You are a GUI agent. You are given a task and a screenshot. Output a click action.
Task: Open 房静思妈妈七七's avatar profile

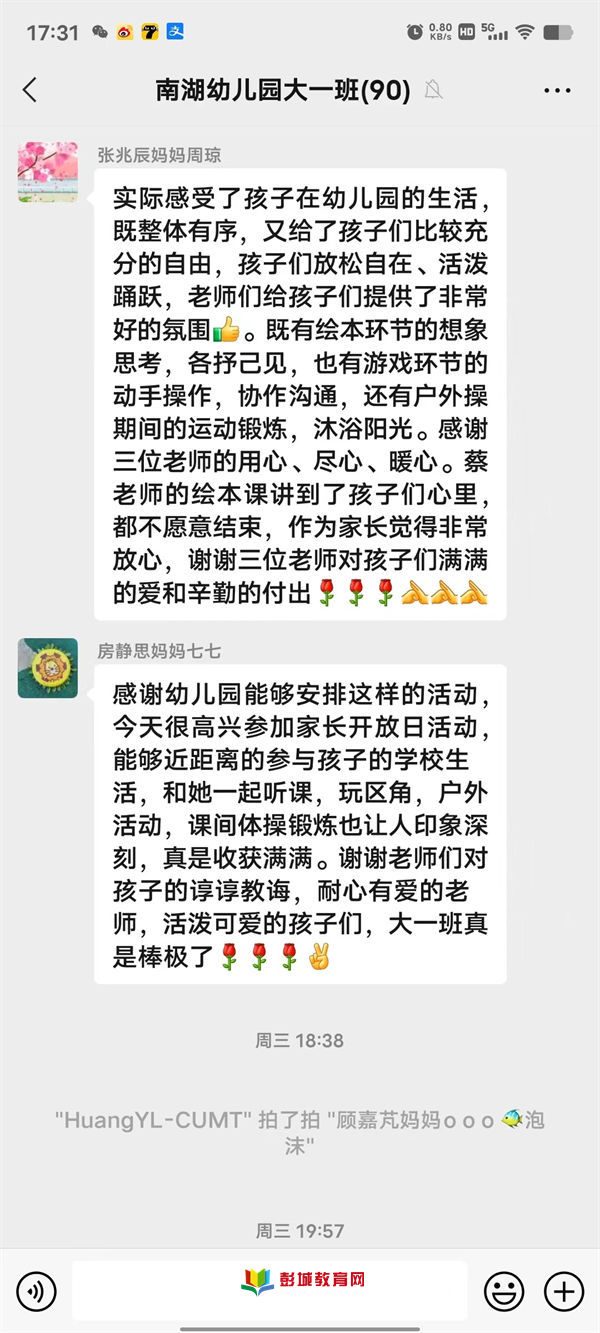[47, 668]
